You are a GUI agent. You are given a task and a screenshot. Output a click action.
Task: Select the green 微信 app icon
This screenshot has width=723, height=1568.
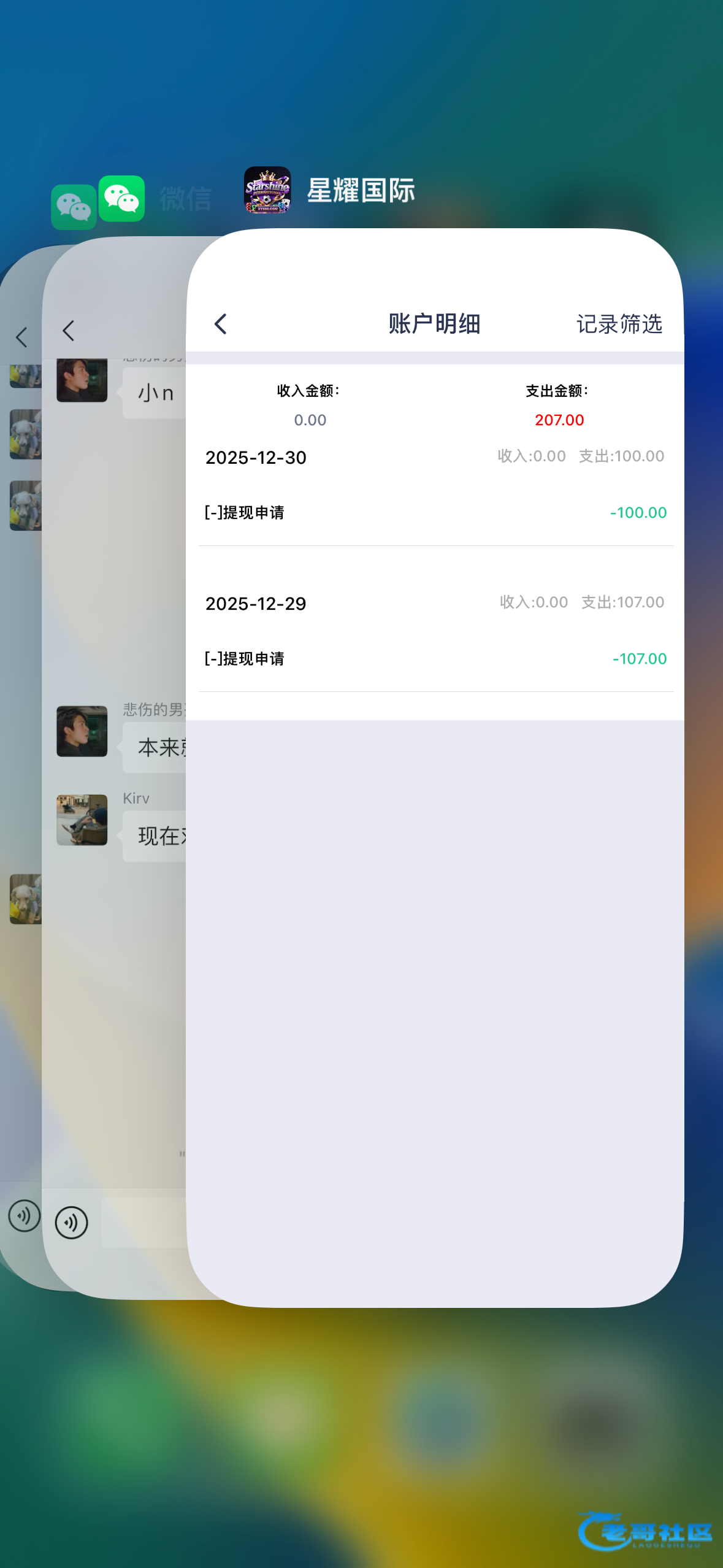121,199
